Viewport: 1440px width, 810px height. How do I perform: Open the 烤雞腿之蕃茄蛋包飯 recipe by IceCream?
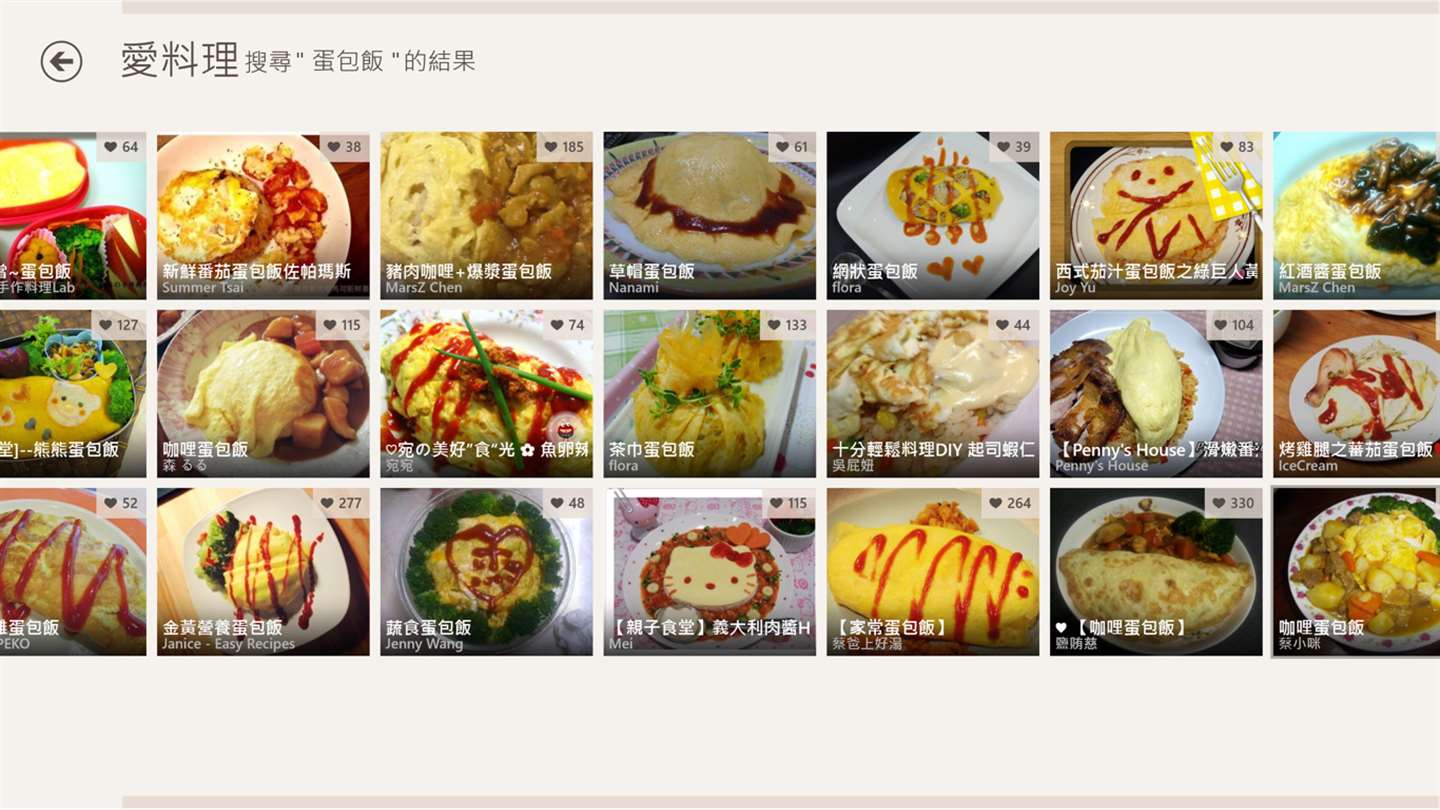(x=1356, y=393)
